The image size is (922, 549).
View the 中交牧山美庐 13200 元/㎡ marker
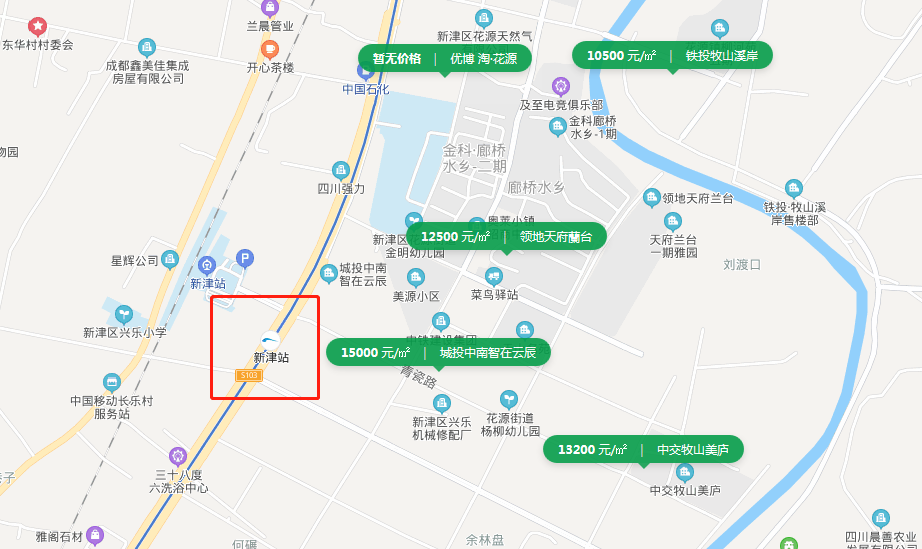643,449
